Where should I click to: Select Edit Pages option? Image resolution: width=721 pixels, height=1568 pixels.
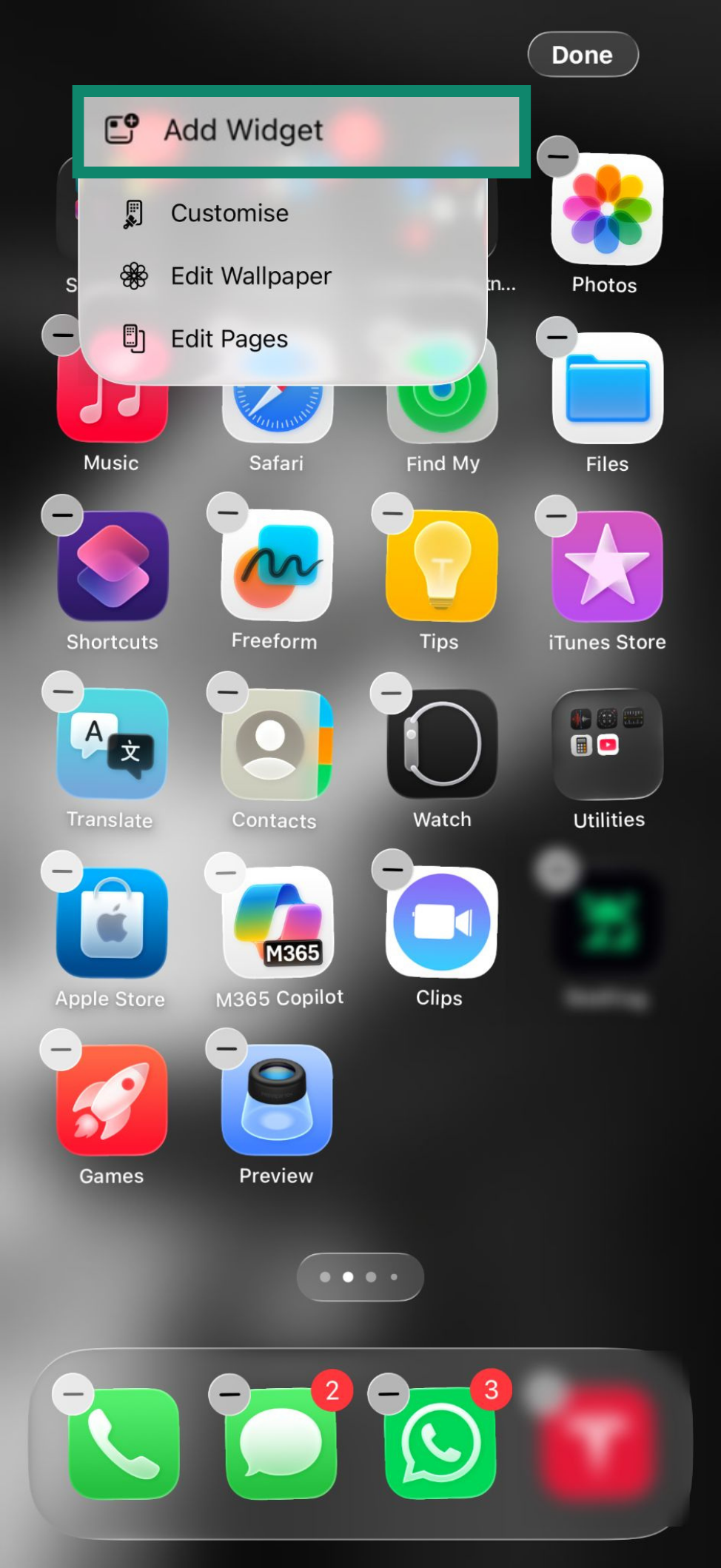pos(283,339)
